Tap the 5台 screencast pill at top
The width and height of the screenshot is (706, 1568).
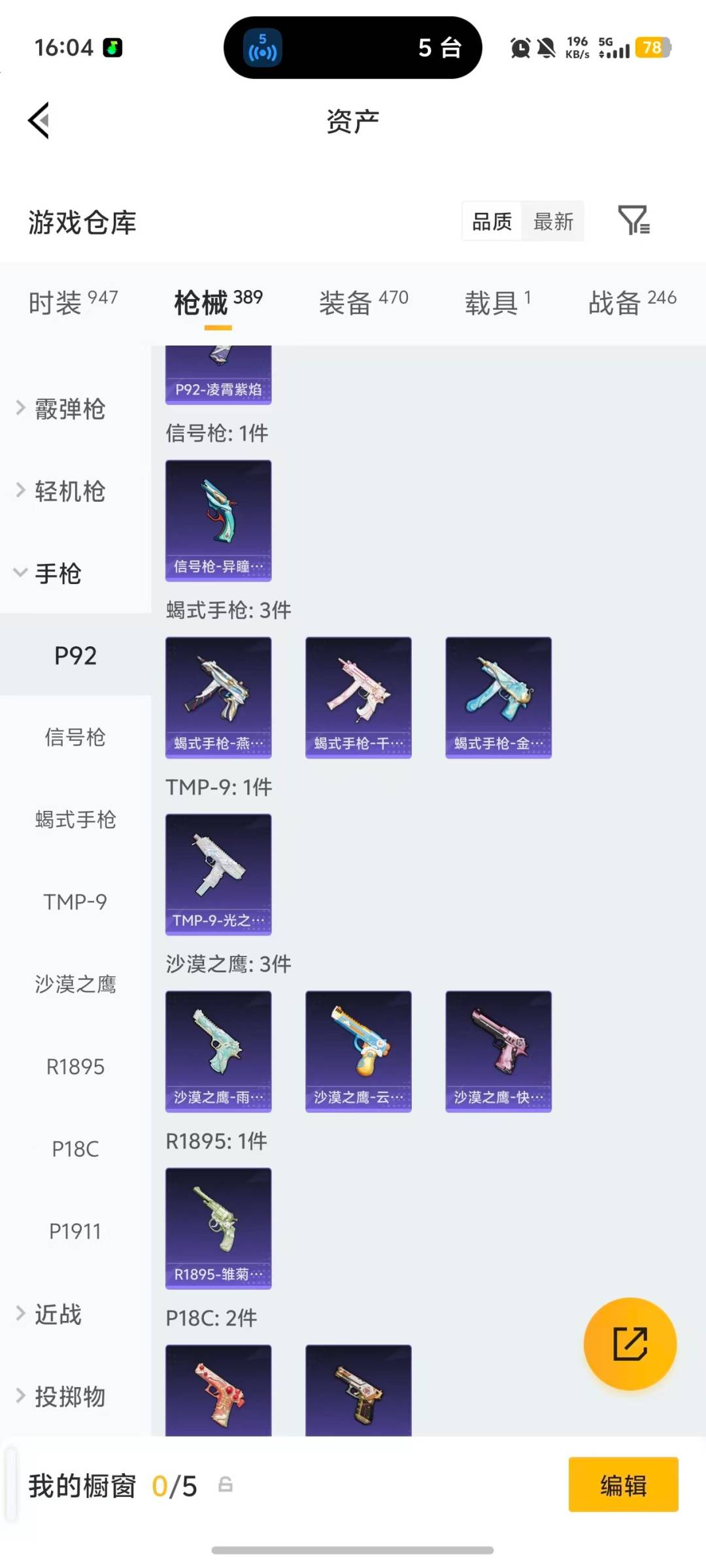coord(353,48)
